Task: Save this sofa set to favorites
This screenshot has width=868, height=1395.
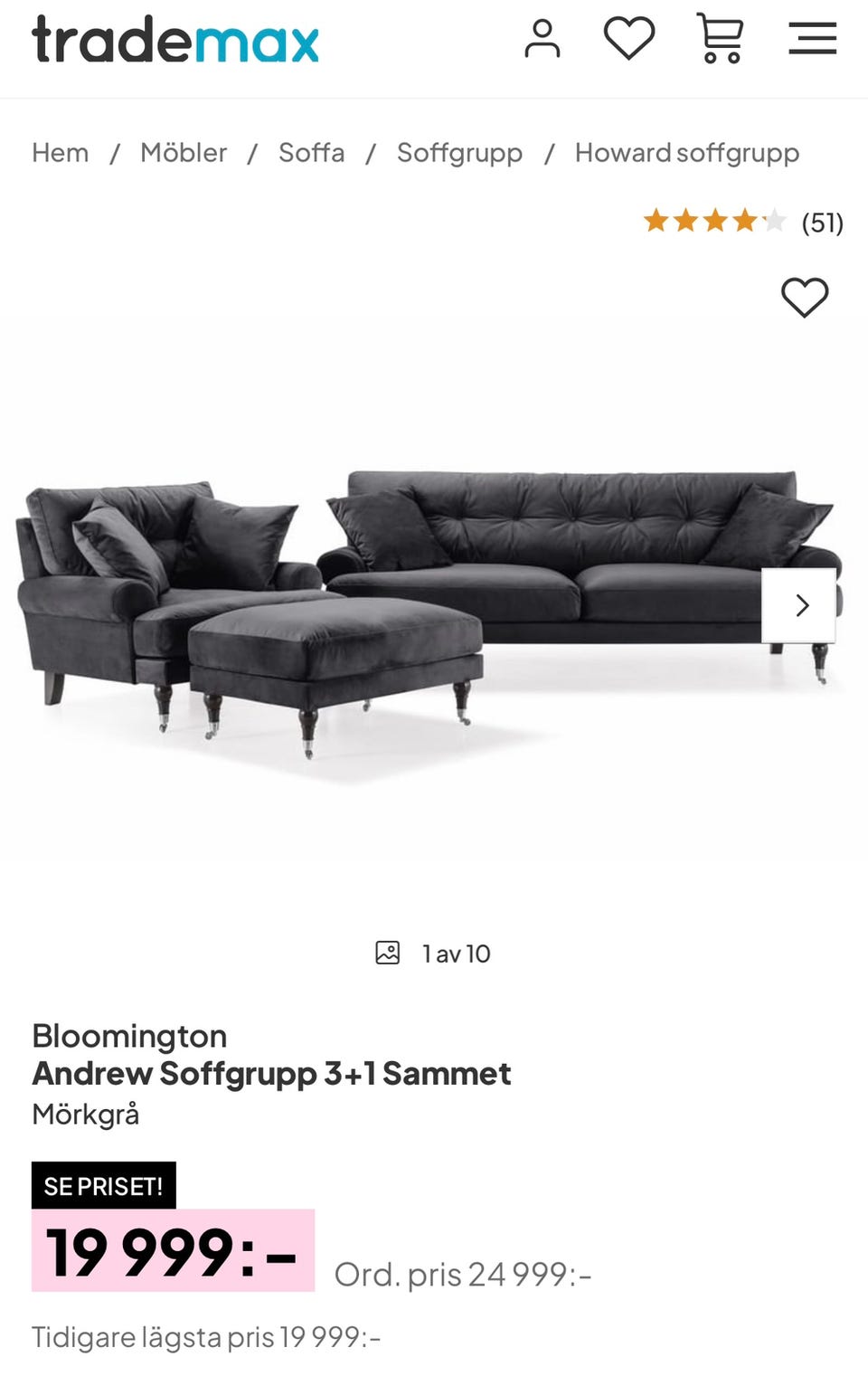Action: click(x=804, y=298)
